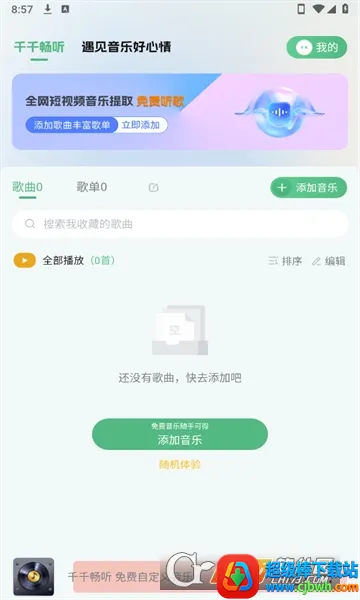Image resolution: width=360 pixels, height=600 pixels.
Task: Tap the large 免费音乐随手可得 添加音乐 button
Action: 180,434
